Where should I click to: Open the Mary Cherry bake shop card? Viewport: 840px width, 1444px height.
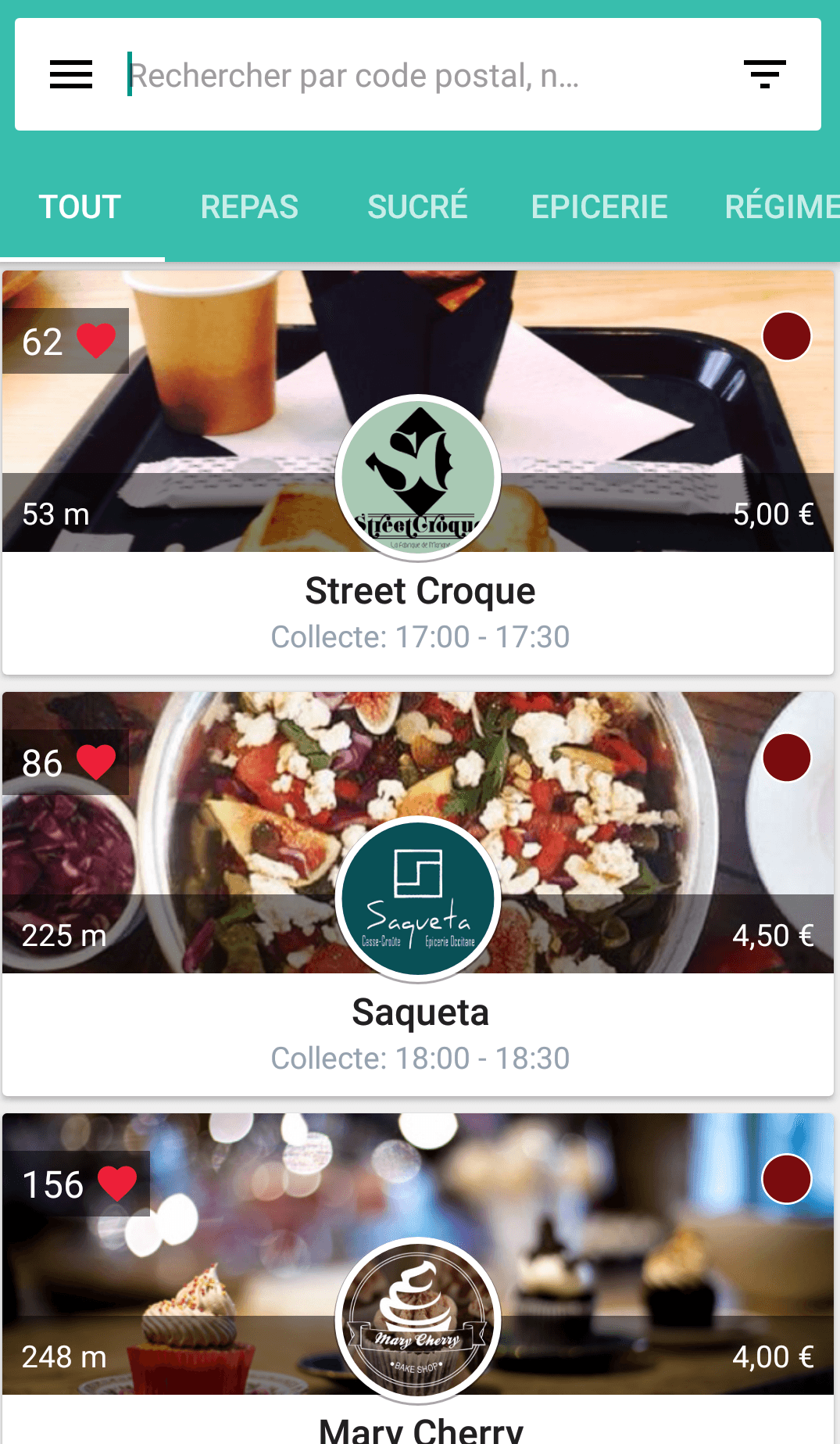(x=420, y=1428)
